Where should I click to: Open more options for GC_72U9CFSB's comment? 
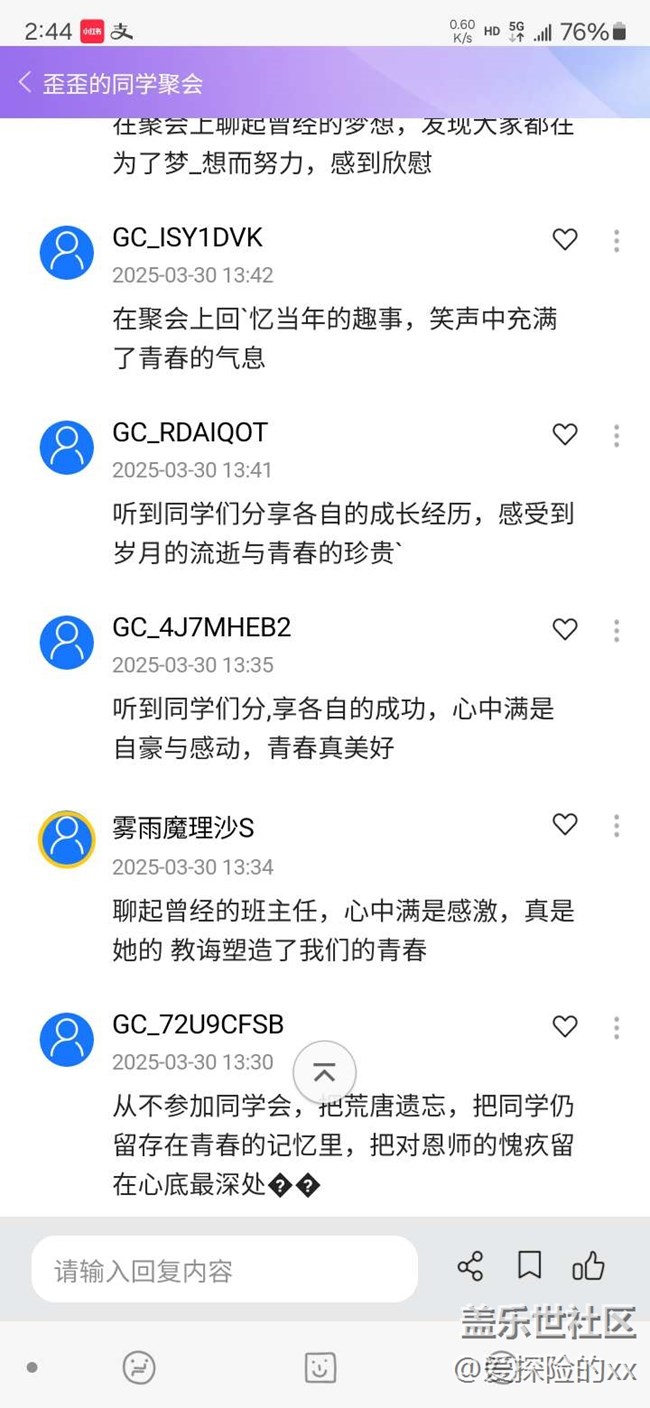tap(616, 1027)
